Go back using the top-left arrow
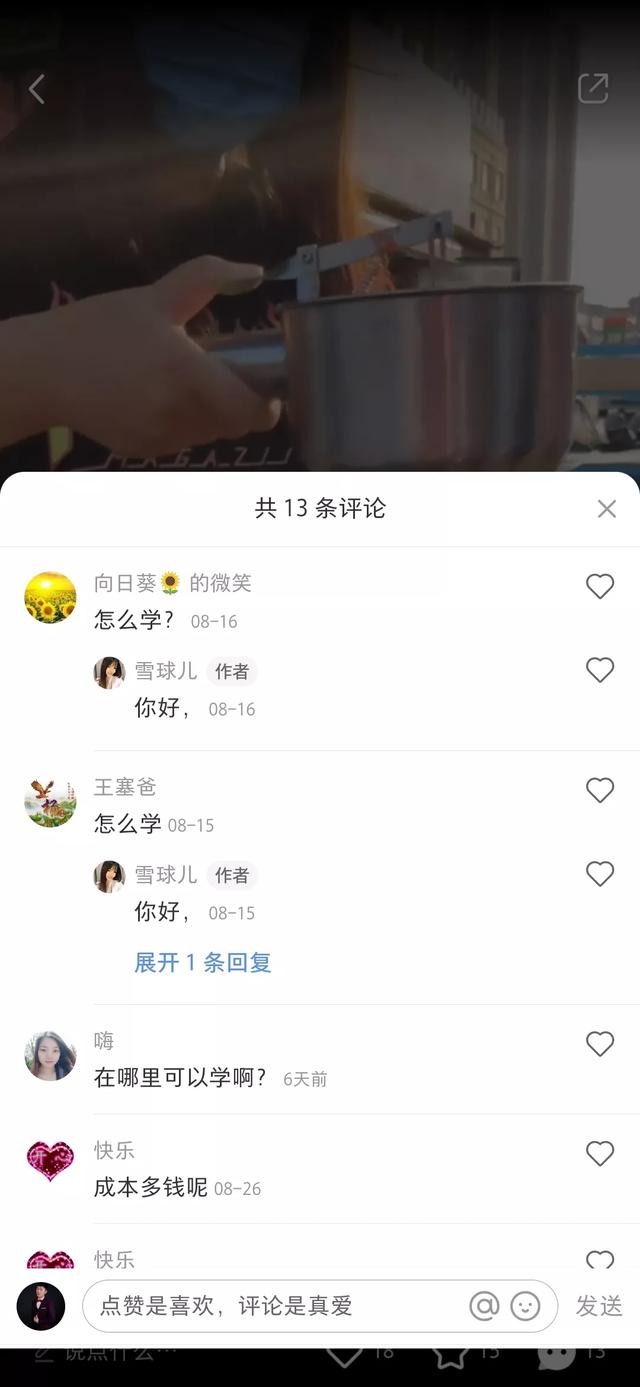The height and width of the screenshot is (1387, 640). (x=37, y=89)
